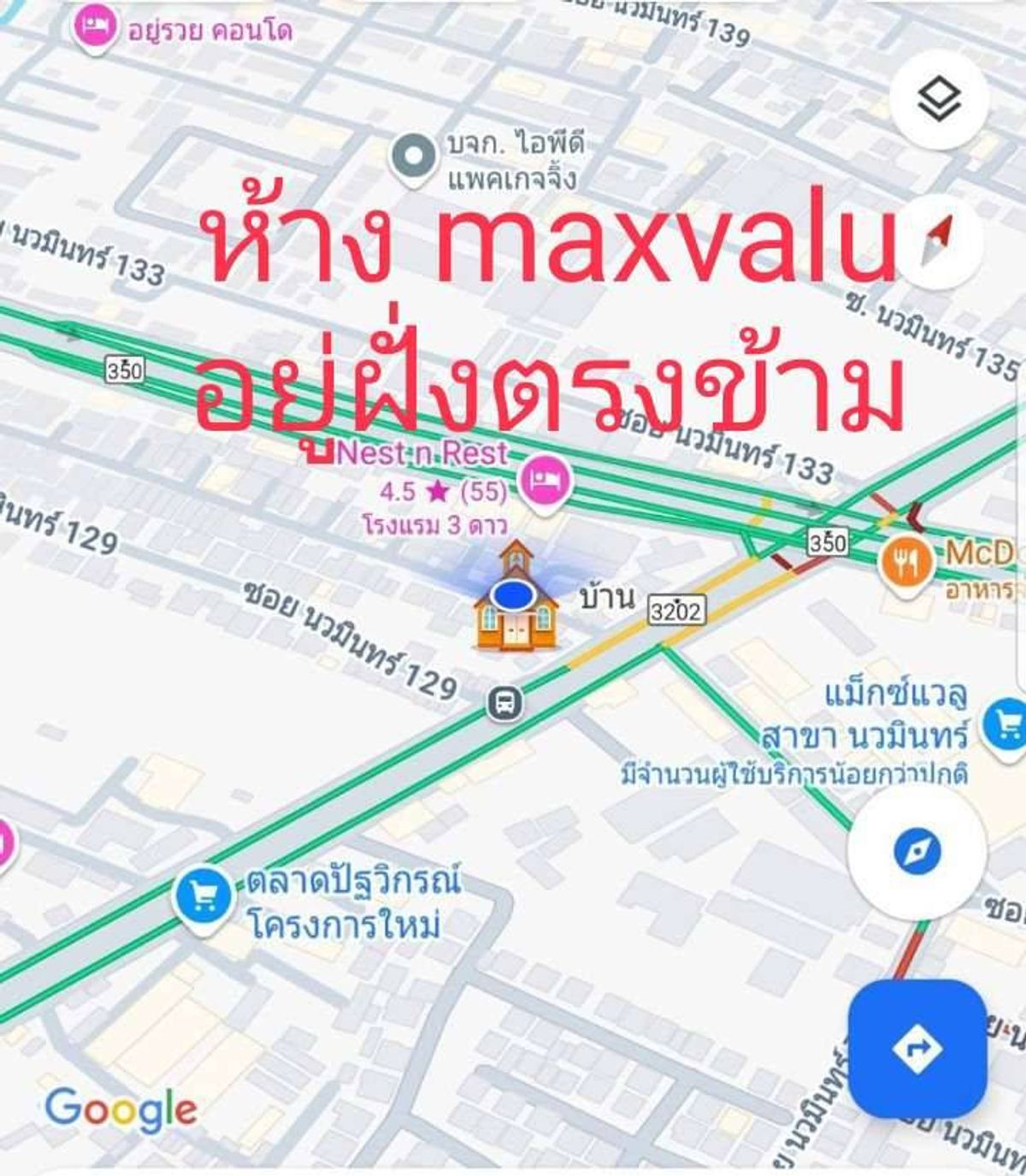Select the ตลาดปัฐวิกรณ์ โครงการใหม่ market pin
This screenshot has height=1176, width=1026.
coord(203,897)
